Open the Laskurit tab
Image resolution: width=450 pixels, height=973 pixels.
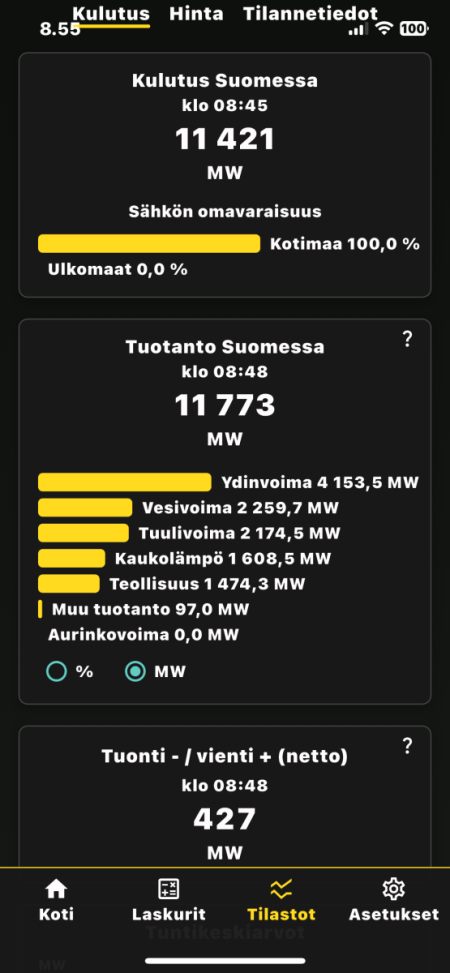[x=168, y=900]
